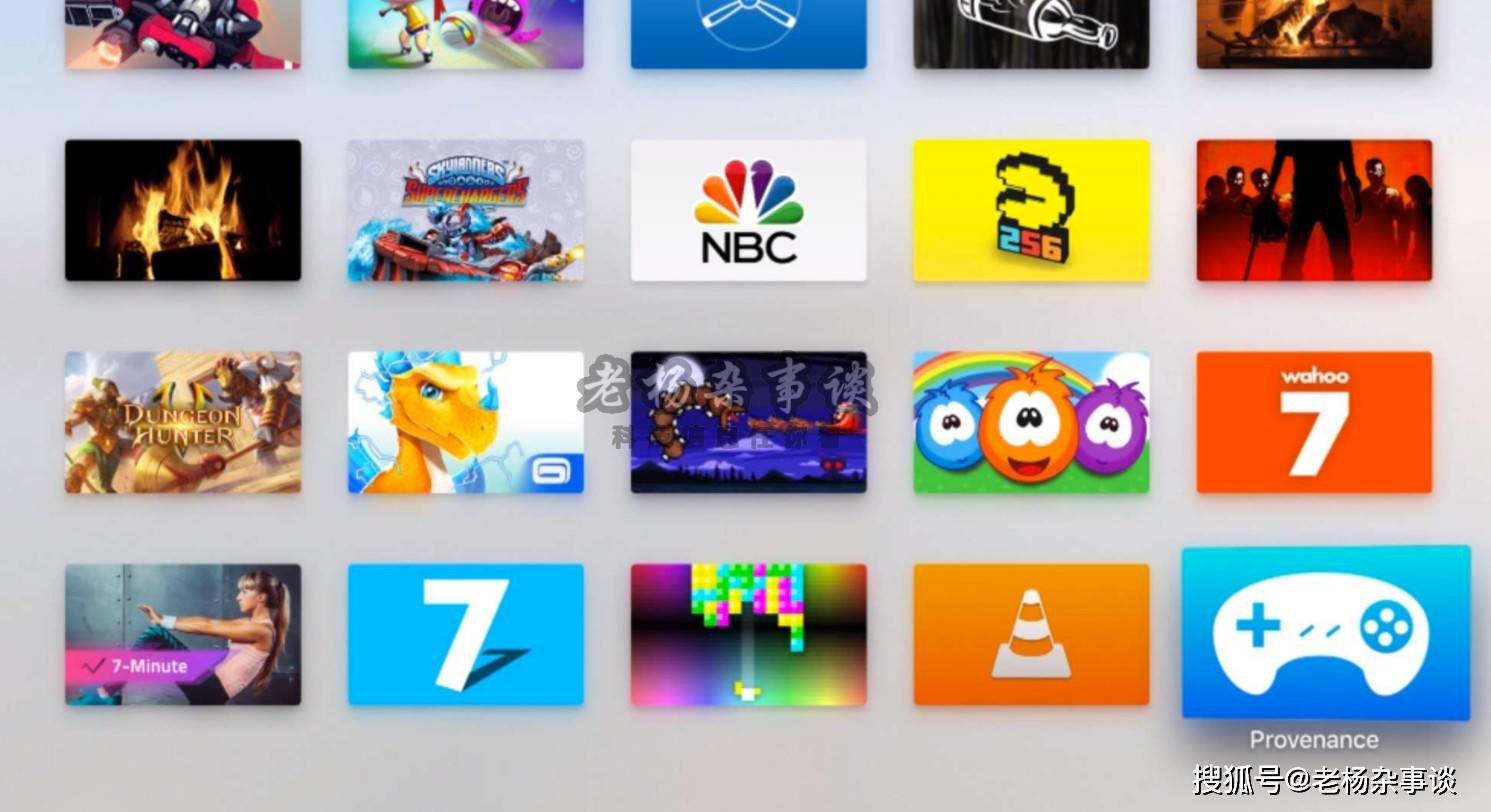Launch Skylanders SuperChargers
The width and height of the screenshot is (1491, 812).
pos(465,210)
